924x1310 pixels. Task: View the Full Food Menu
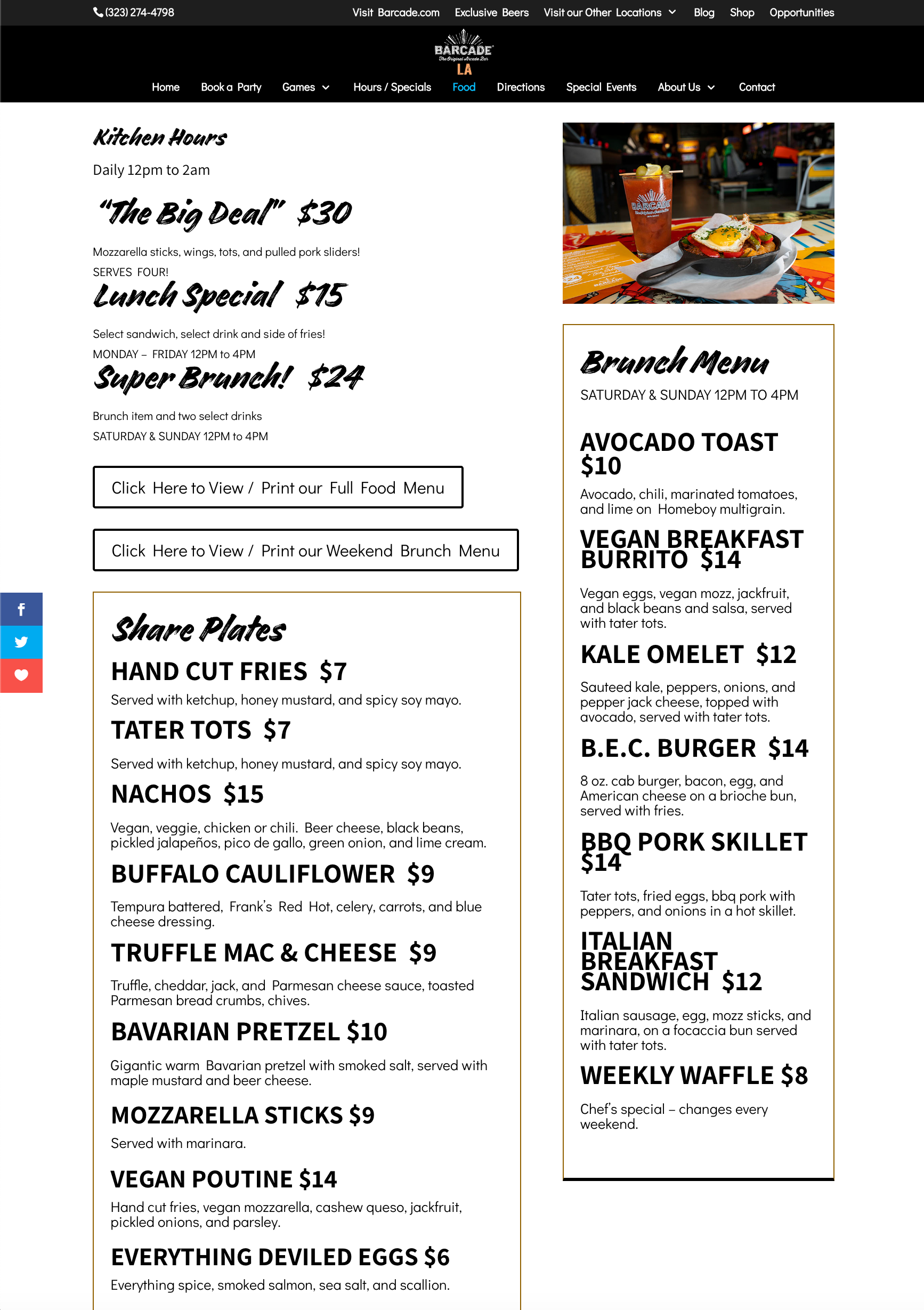pos(278,487)
